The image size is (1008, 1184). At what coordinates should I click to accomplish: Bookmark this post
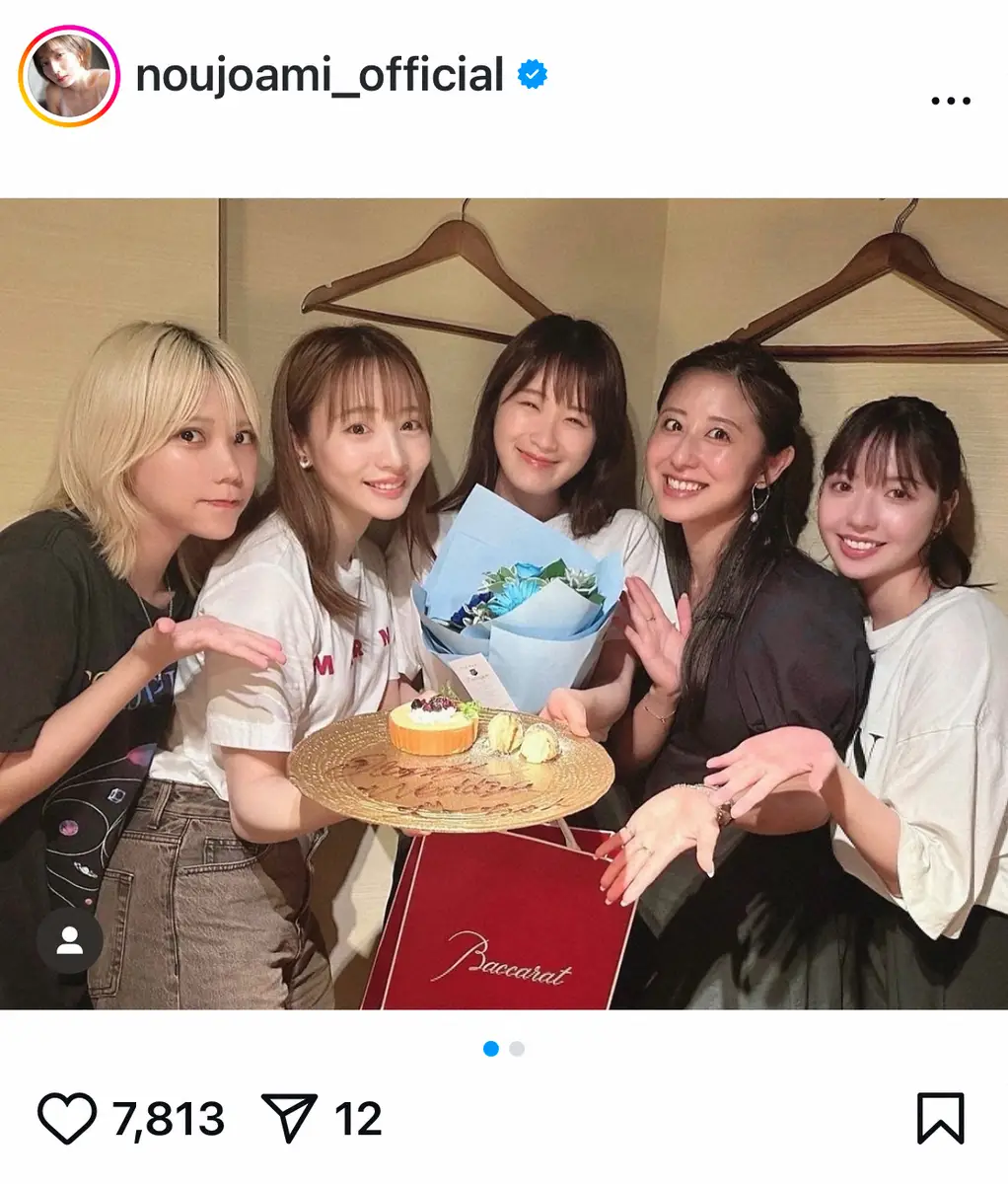(x=940, y=1119)
